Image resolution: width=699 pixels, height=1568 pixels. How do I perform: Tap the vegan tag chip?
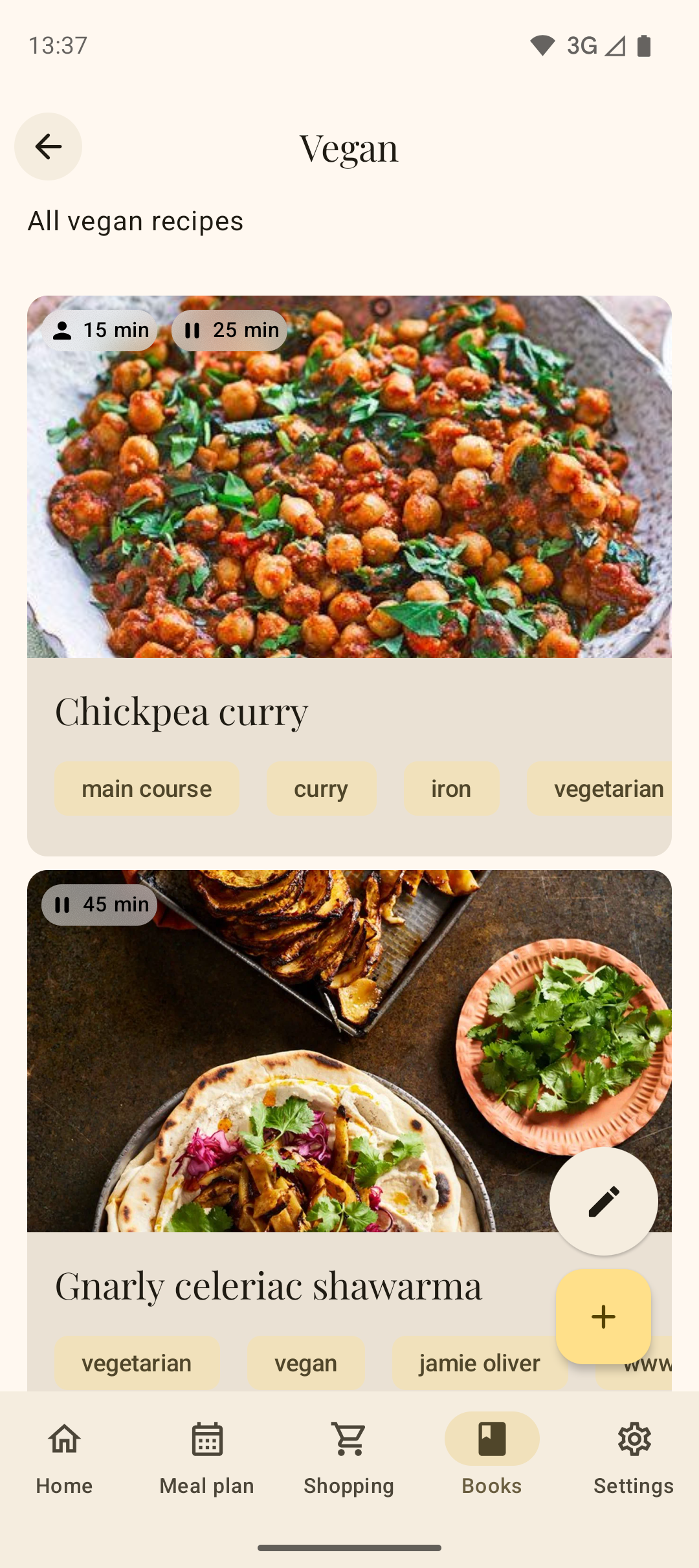click(x=305, y=1364)
